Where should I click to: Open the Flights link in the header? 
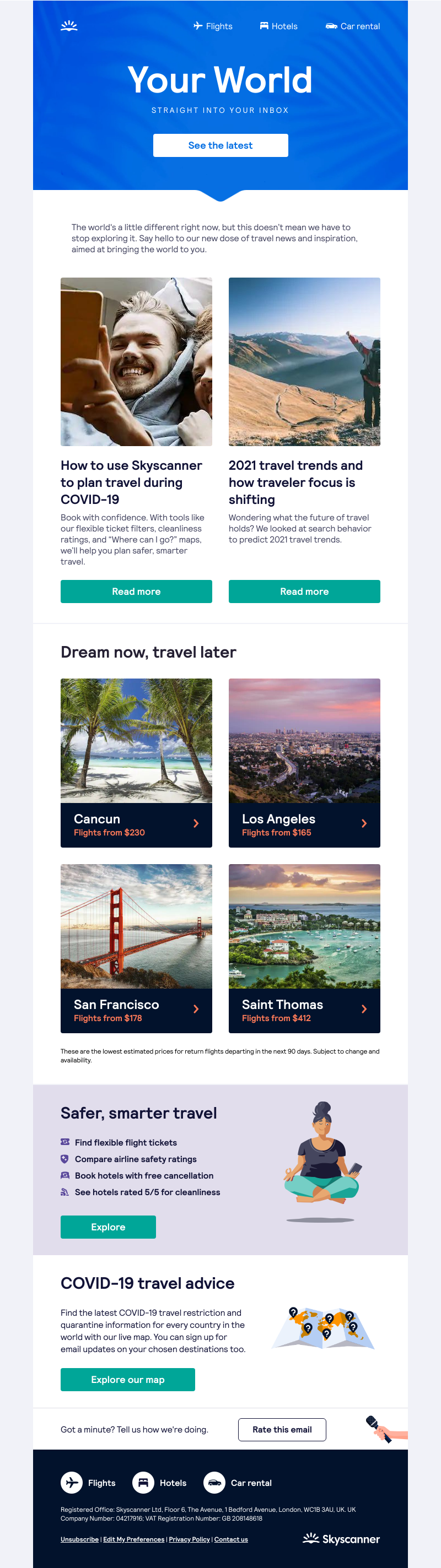tap(213, 26)
